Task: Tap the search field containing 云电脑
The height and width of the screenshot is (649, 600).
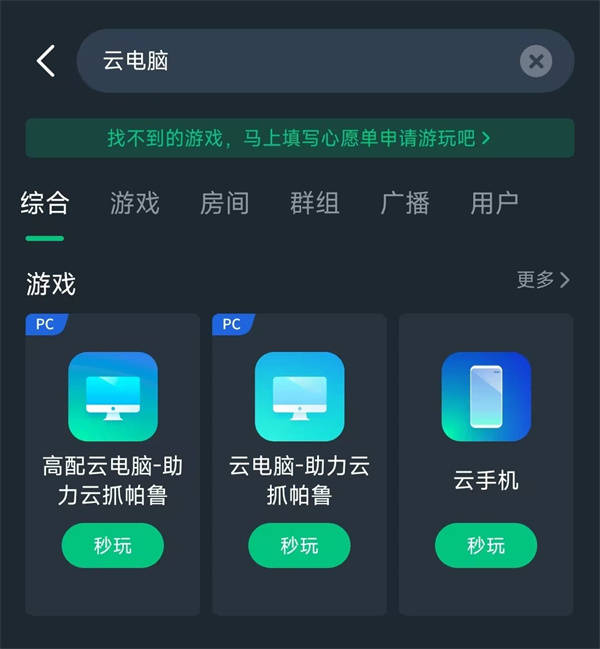Action: [x=300, y=61]
